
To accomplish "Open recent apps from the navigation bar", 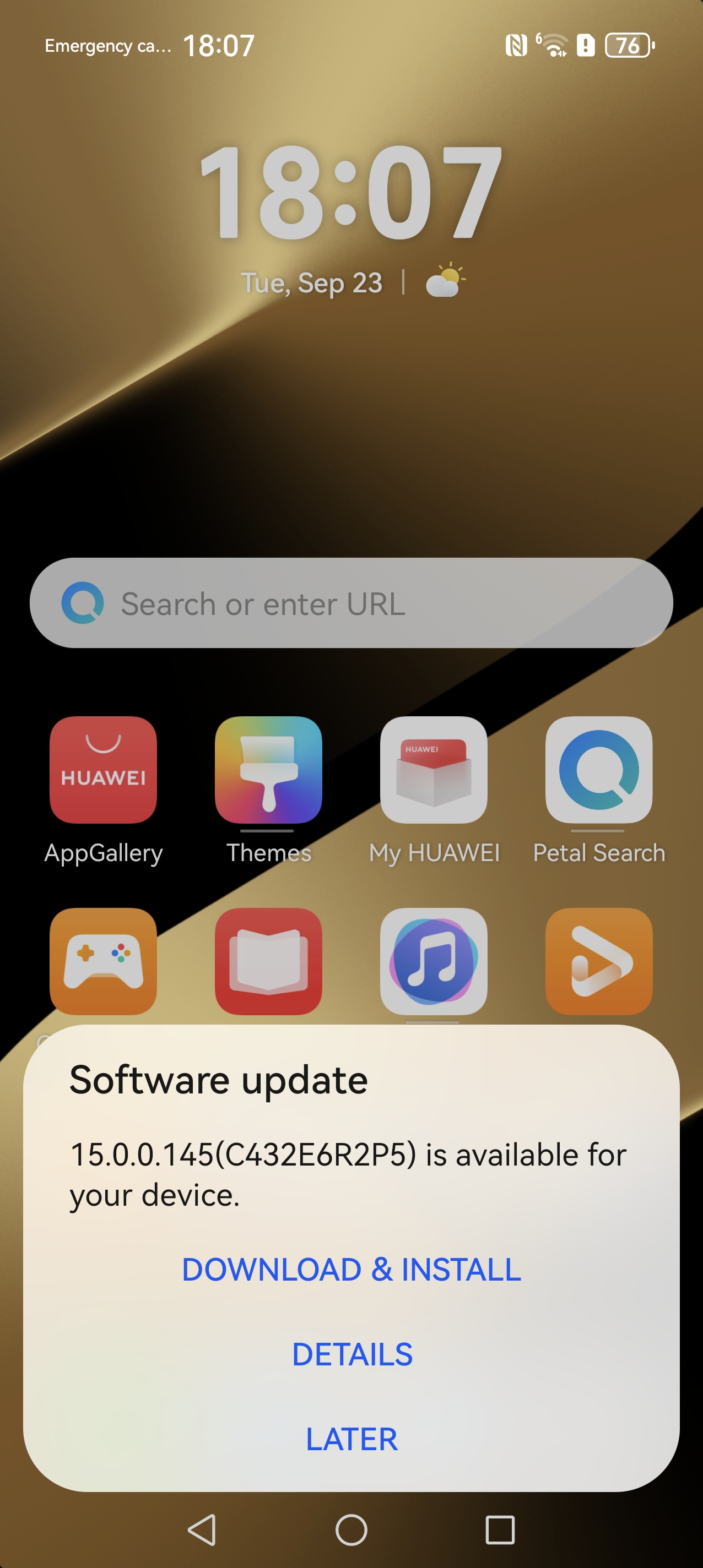I will tap(500, 1529).
